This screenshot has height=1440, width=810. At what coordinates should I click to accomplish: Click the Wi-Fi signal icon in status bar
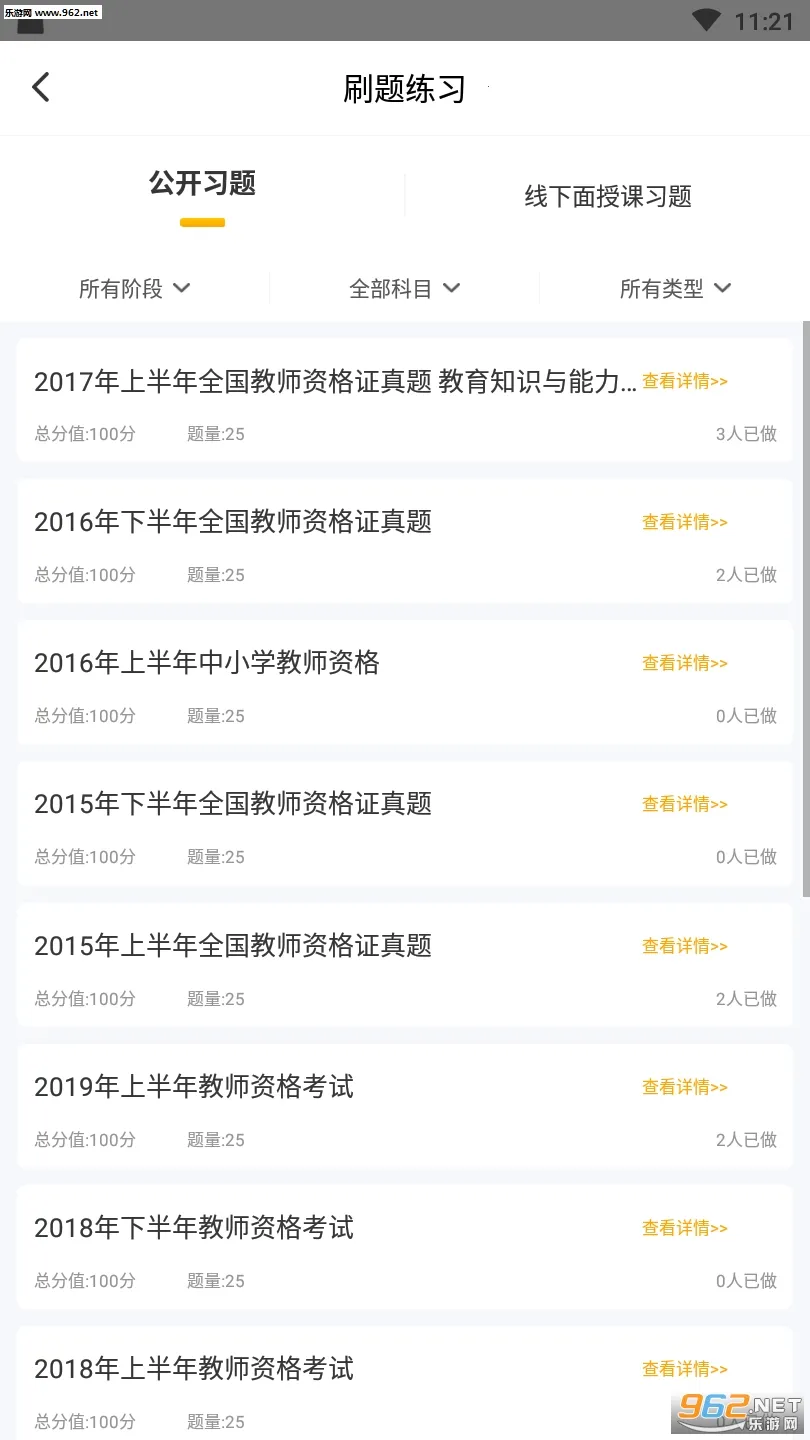click(x=705, y=21)
